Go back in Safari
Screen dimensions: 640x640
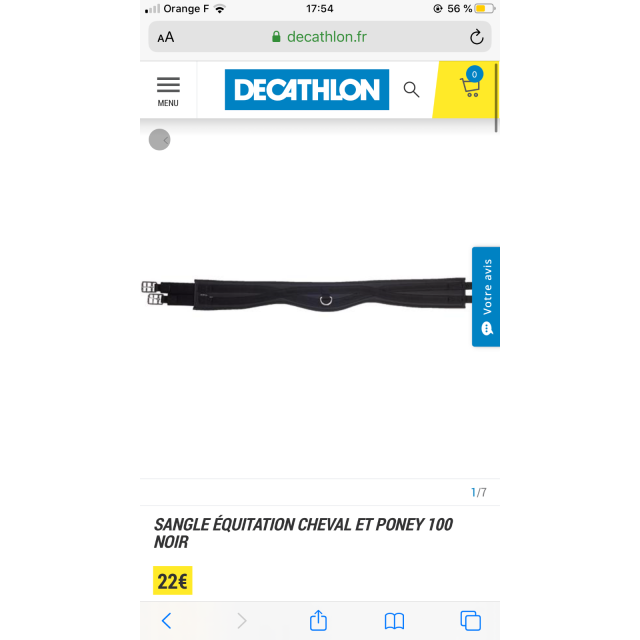(x=166, y=620)
